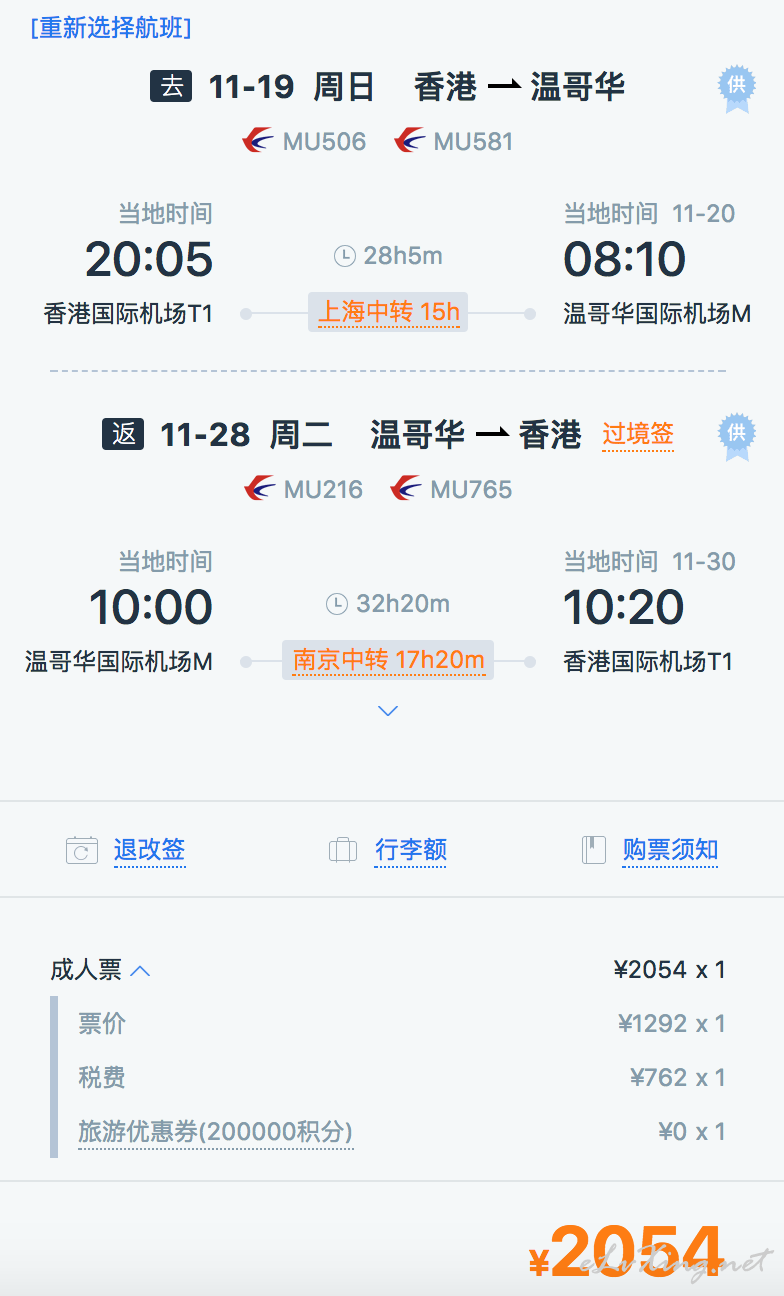Tap 重新选择航班 to reselect flights
The image size is (784, 1296).
coord(111,27)
